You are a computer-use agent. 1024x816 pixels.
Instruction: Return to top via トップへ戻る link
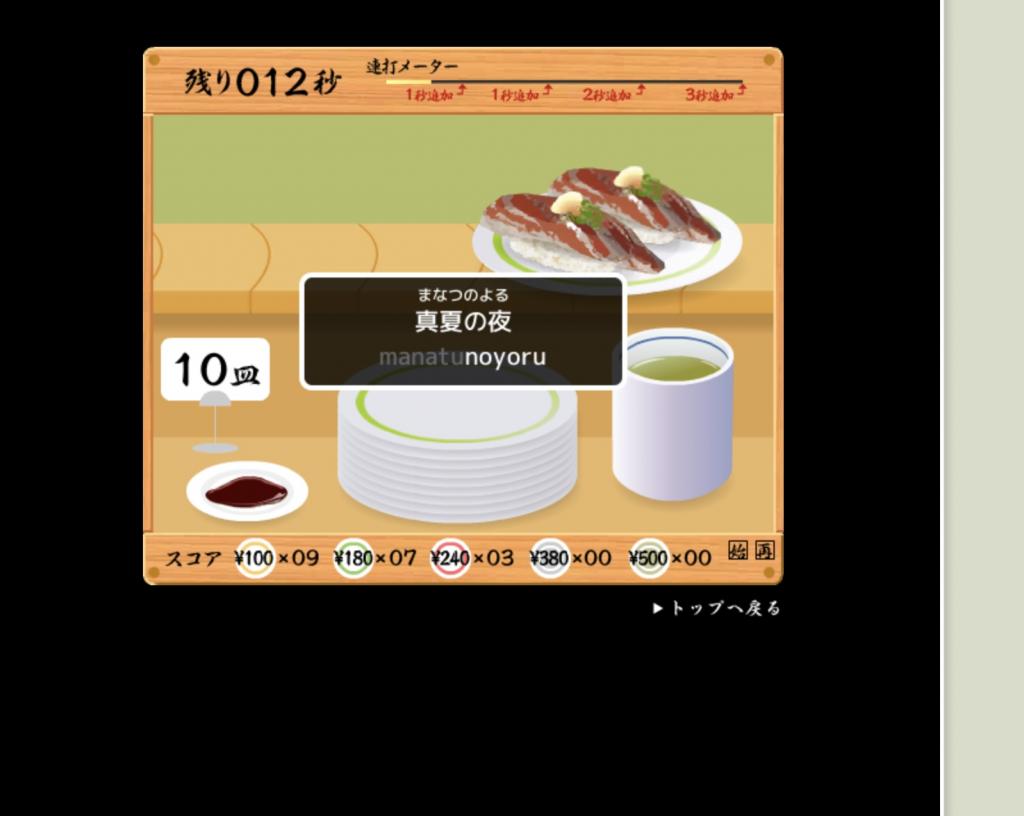coord(718,608)
